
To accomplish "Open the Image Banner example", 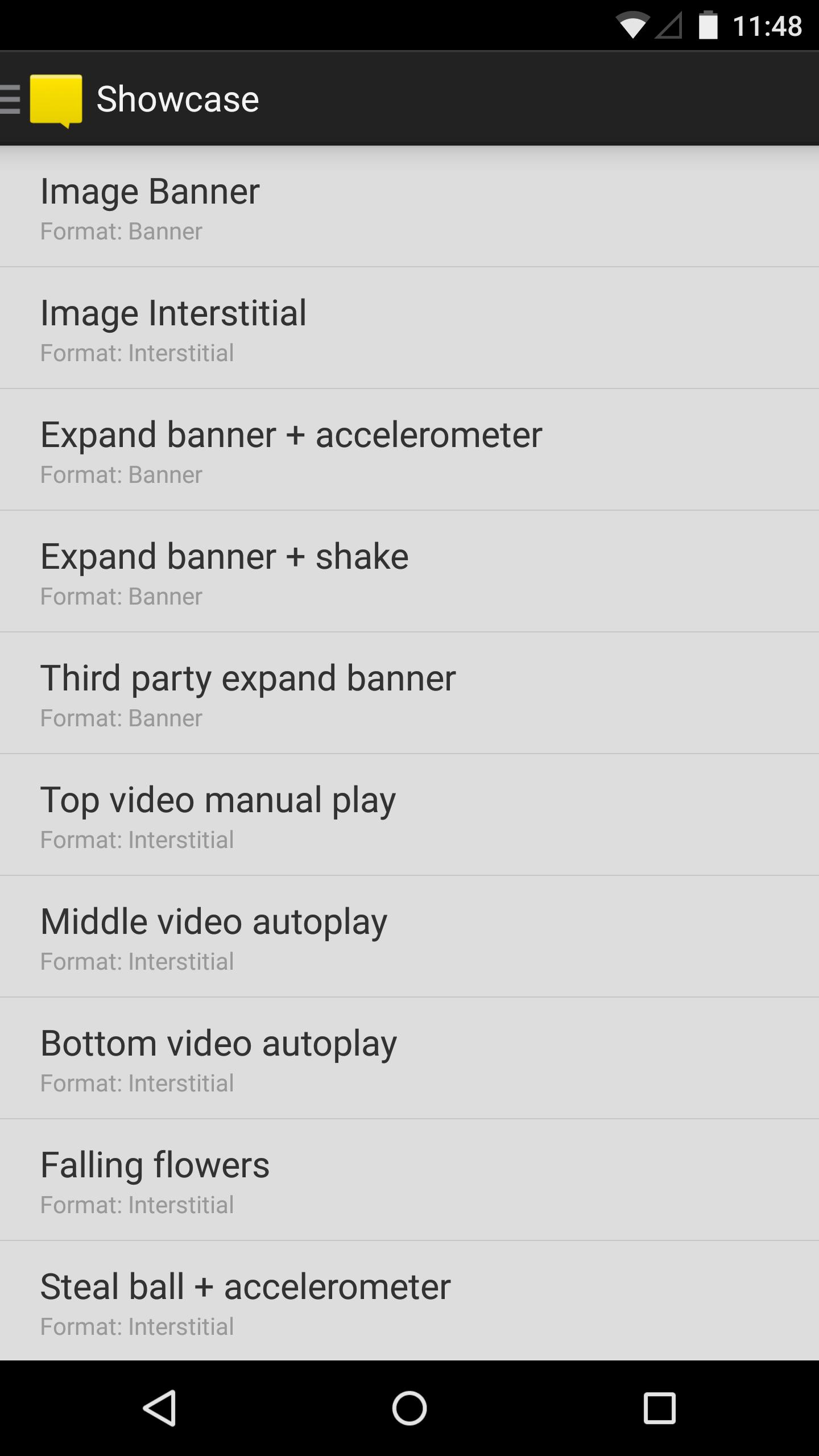I will point(409,207).
